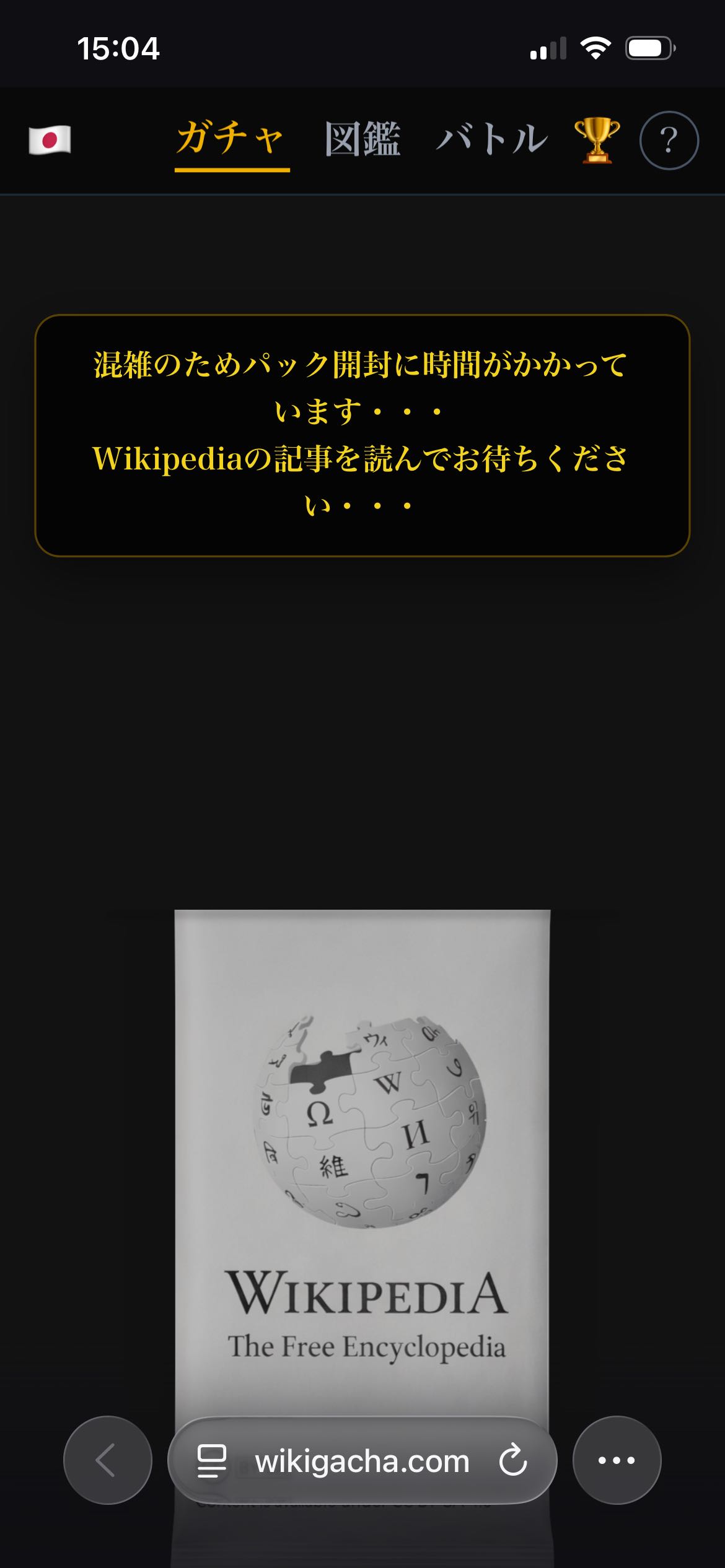Viewport: 725px width, 1568px height.
Task: Open the バトル tab
Action: click(x=491, y=139)
